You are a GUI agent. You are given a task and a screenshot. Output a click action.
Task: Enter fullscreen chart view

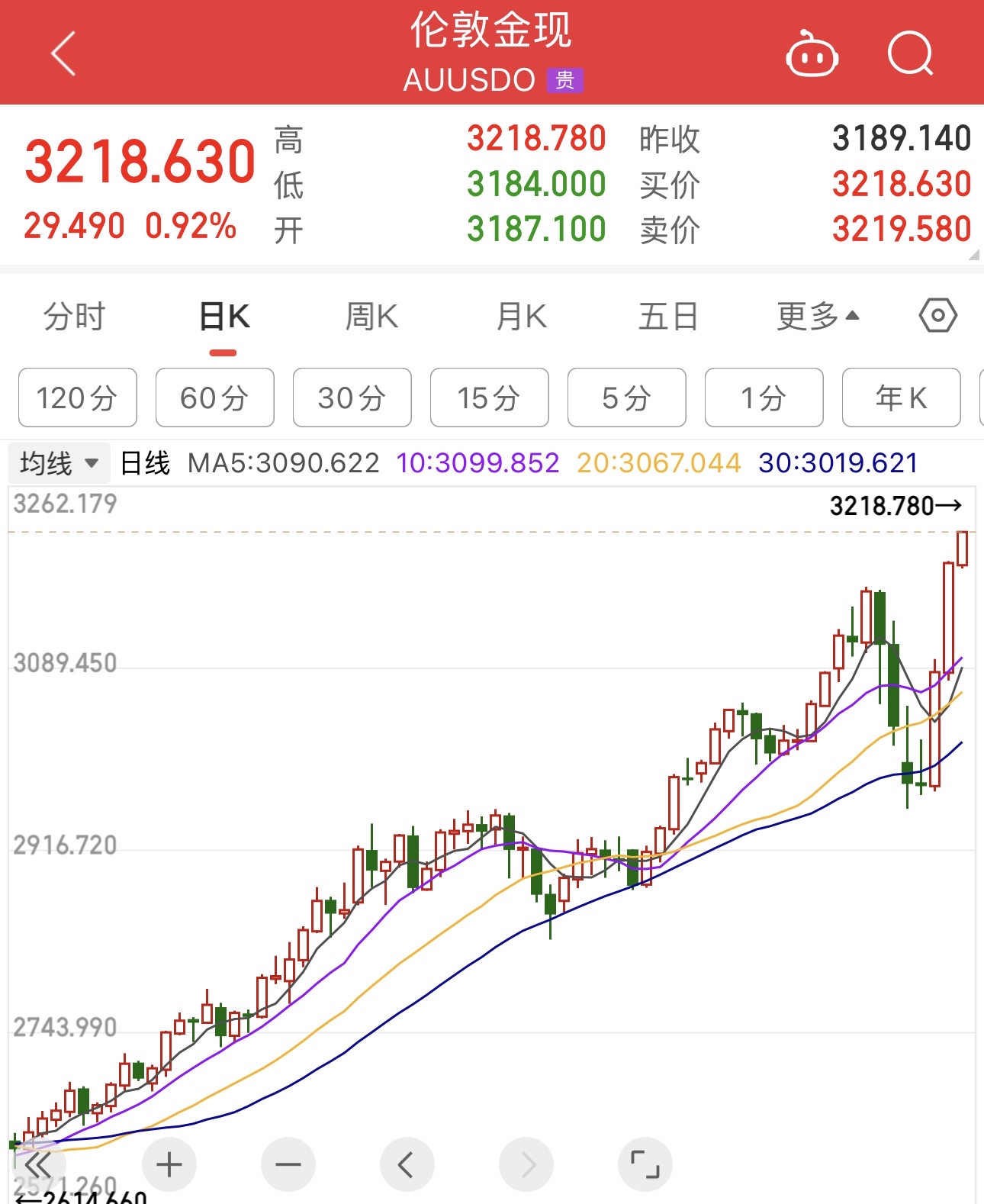pyautogui.click(x=645, y=1164)
